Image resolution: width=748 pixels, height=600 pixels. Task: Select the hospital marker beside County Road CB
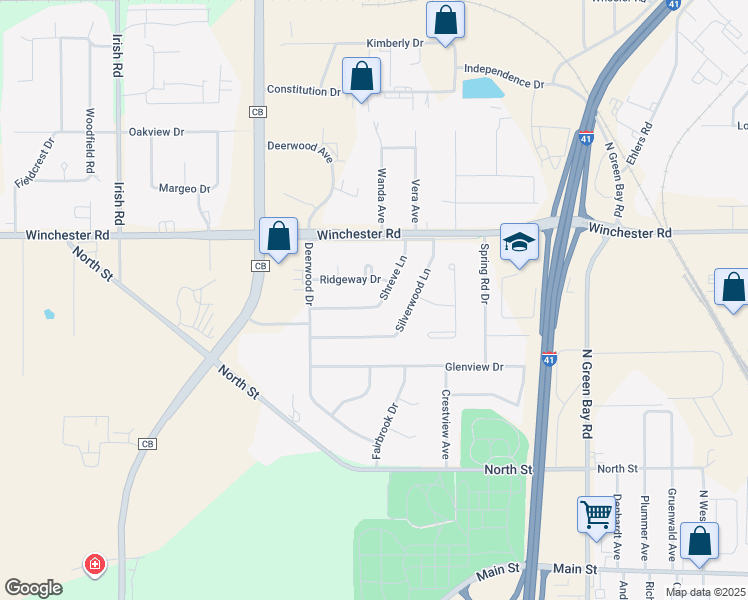tap(95, 565)
